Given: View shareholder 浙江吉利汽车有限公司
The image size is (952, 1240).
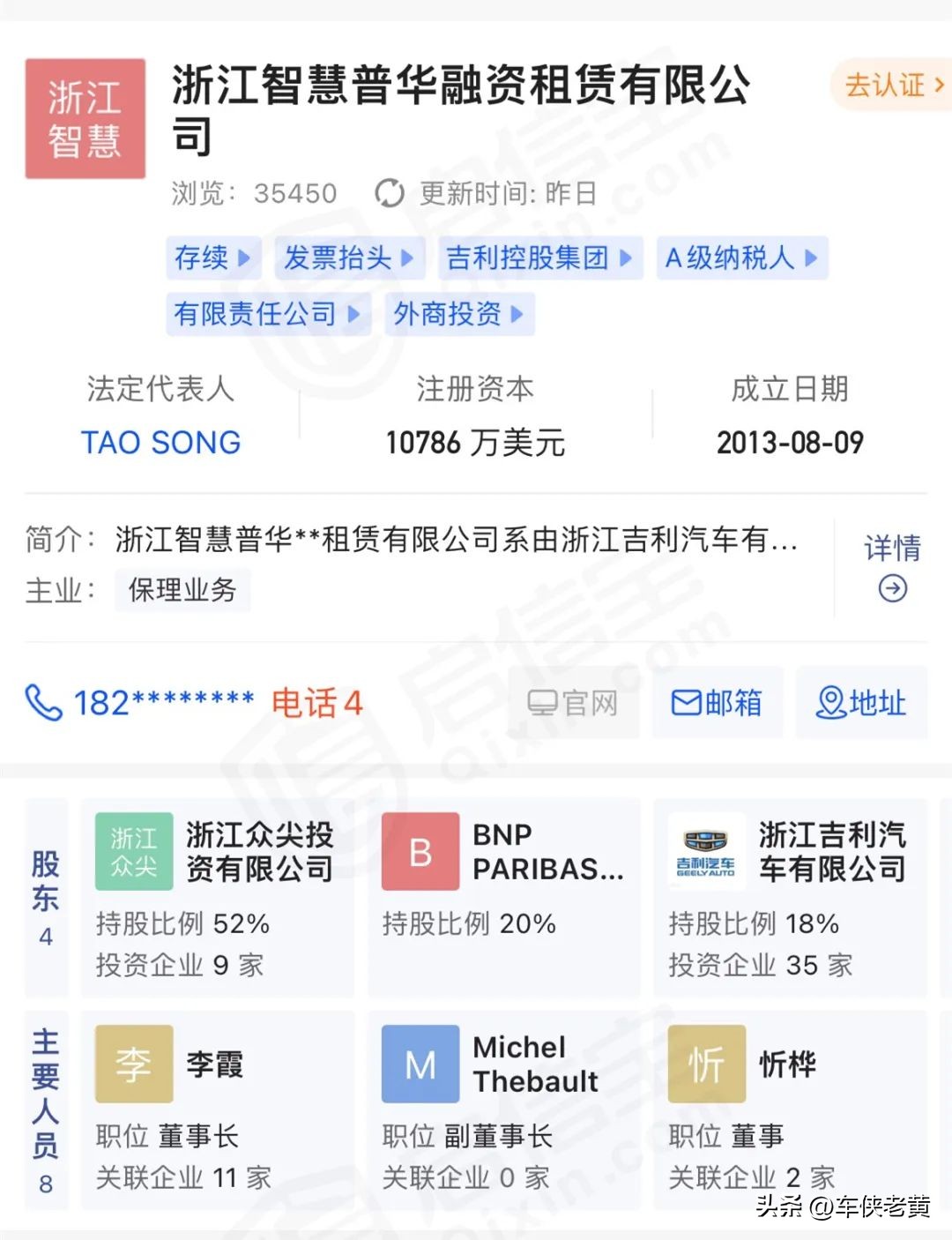Looking at the screenshot, I should coord(790,898).
